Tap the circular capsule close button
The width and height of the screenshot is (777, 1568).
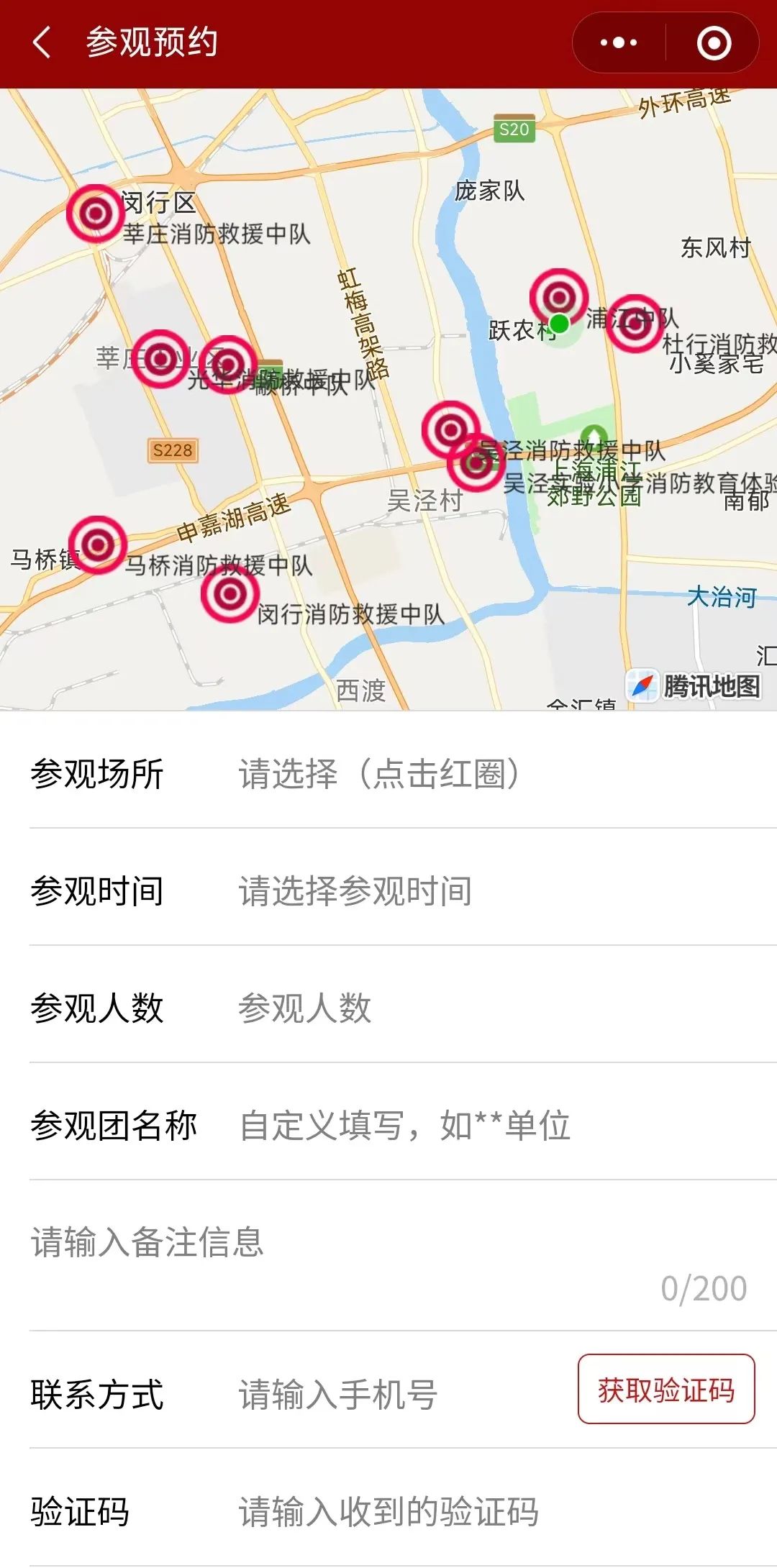click(x=714, y=44)
